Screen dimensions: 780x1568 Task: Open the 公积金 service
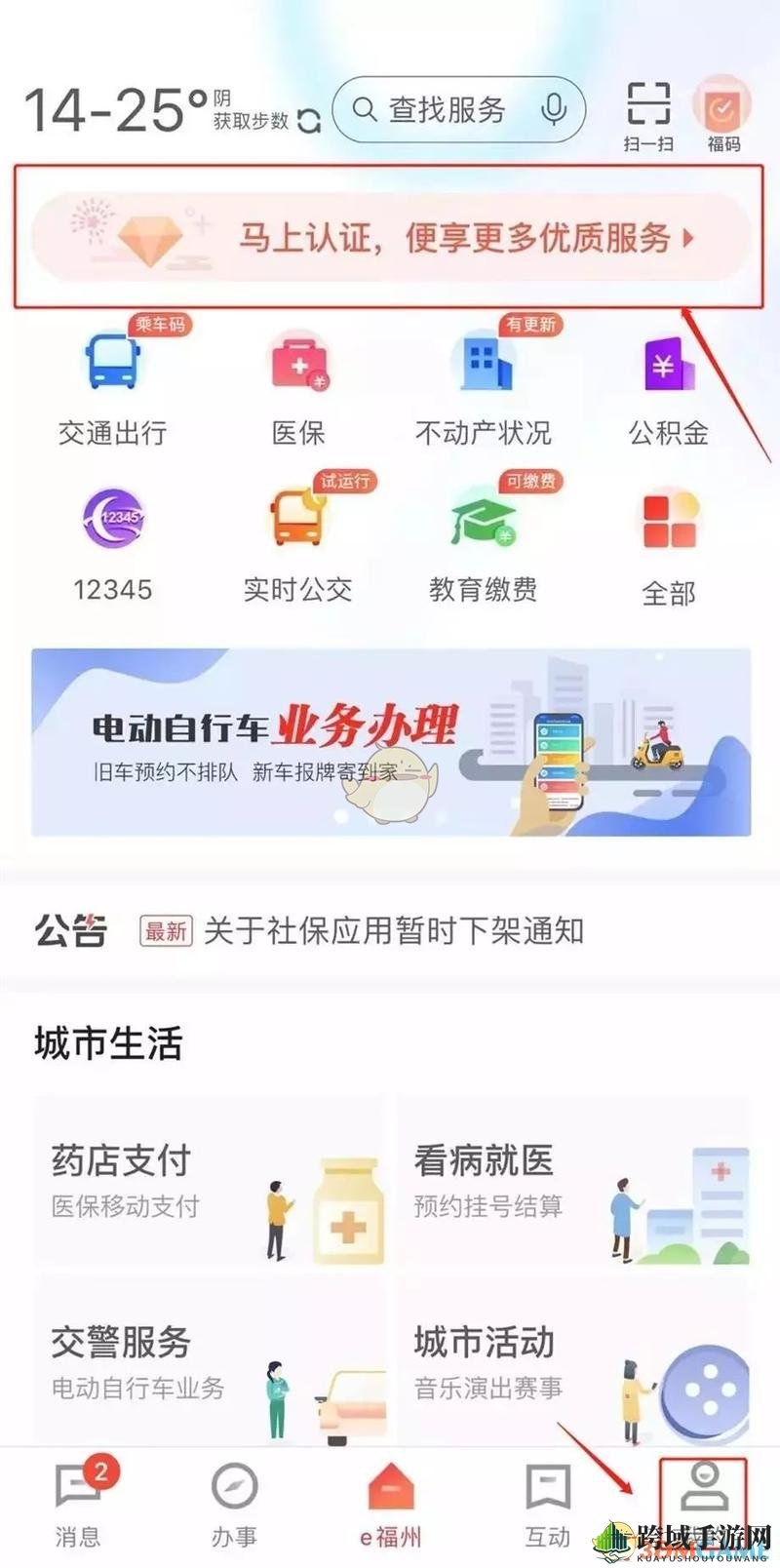click(x=669, y=387)
